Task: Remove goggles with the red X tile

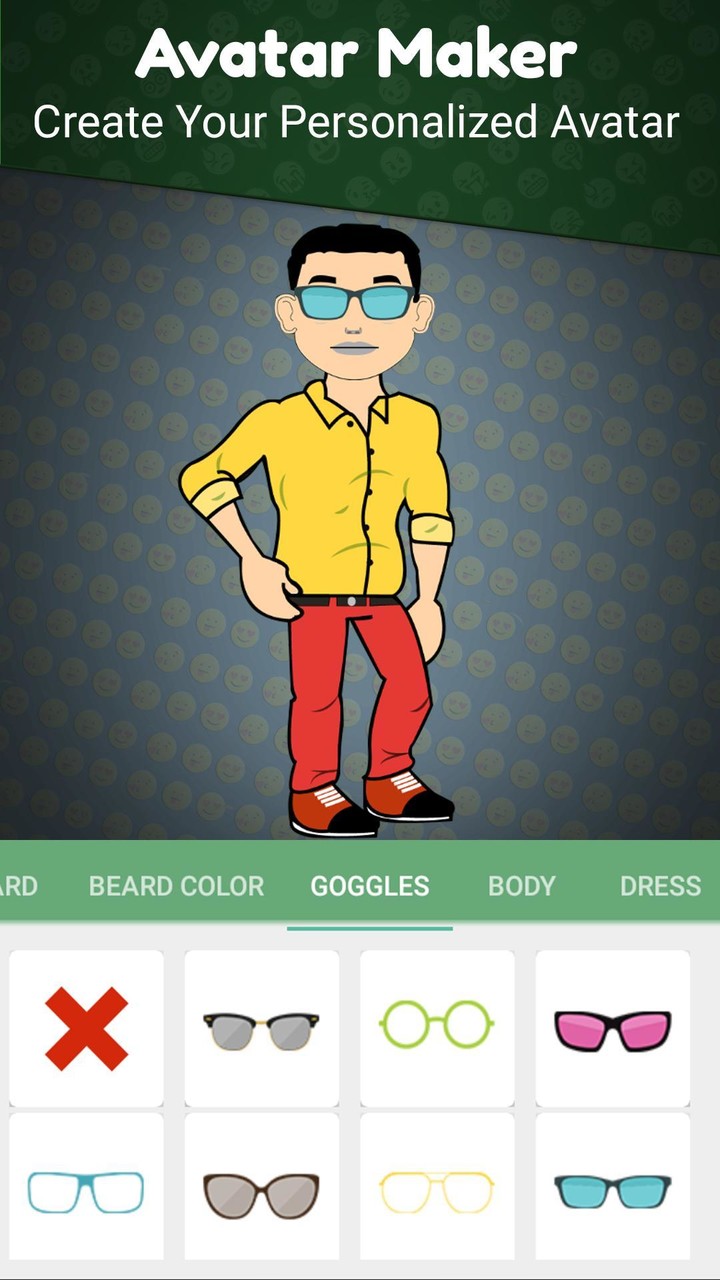Action: [x=87, y=1028]
